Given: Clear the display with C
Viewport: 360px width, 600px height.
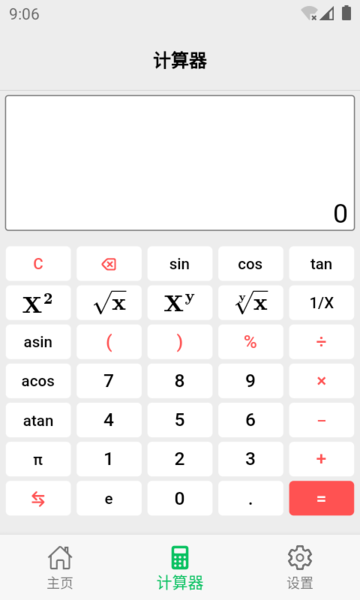Looking at the screenshot, I should 38,264.
